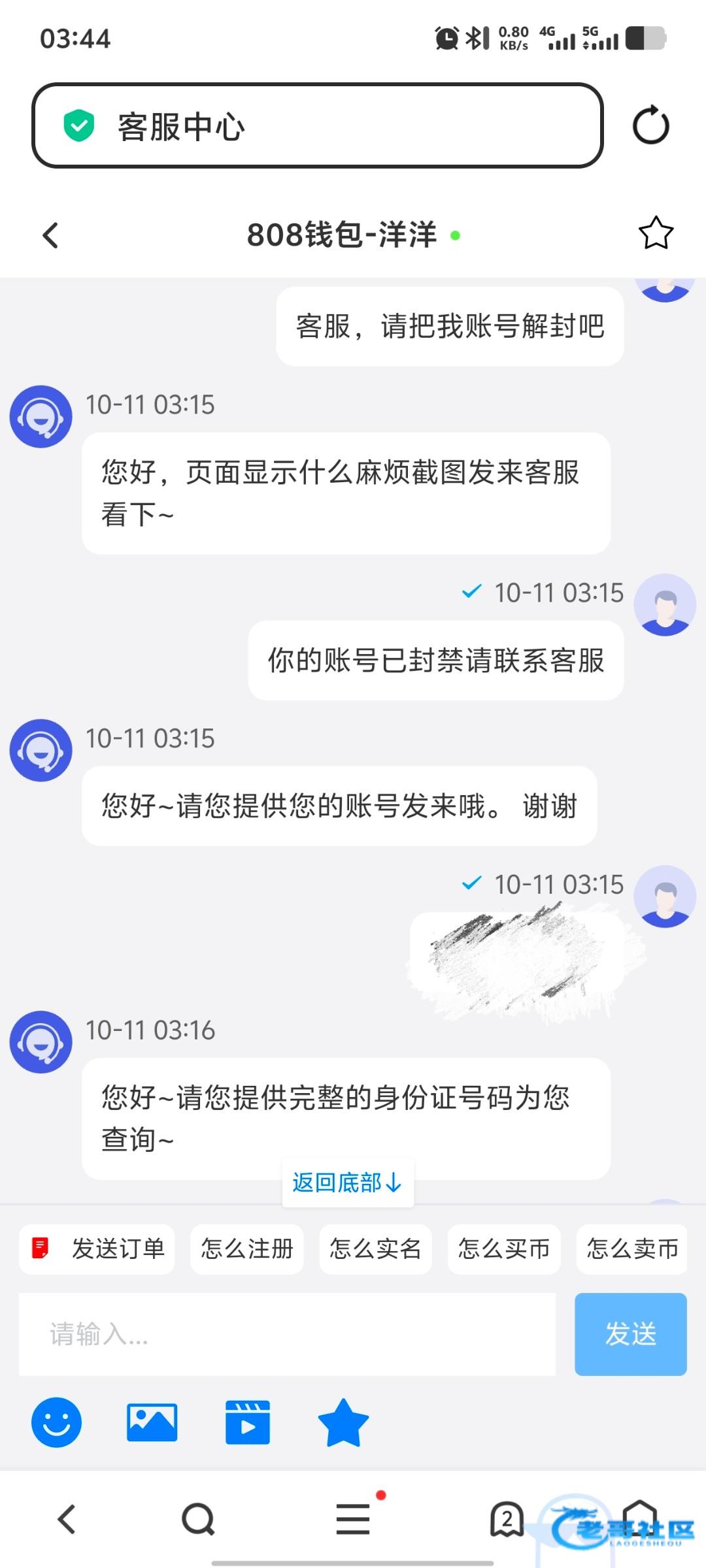This screenshot has height=1568, width=706.
Task: Tap the 客服中心 address bar
Action: pos(317,125)
